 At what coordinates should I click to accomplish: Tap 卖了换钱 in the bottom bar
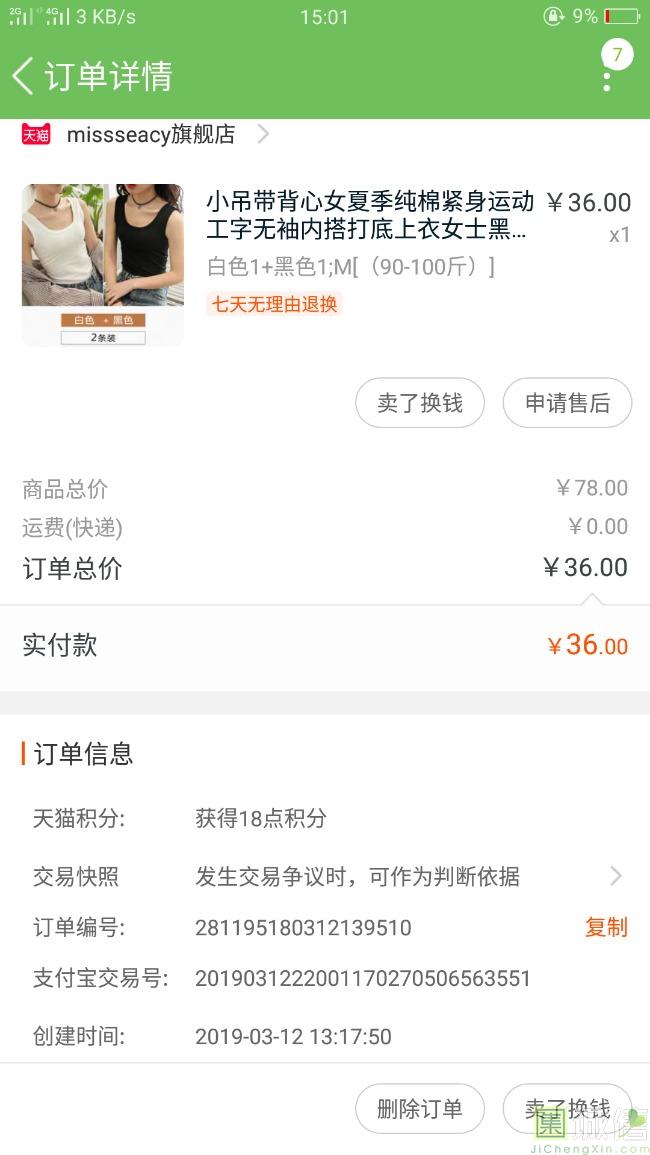(x=567, y=1109)
